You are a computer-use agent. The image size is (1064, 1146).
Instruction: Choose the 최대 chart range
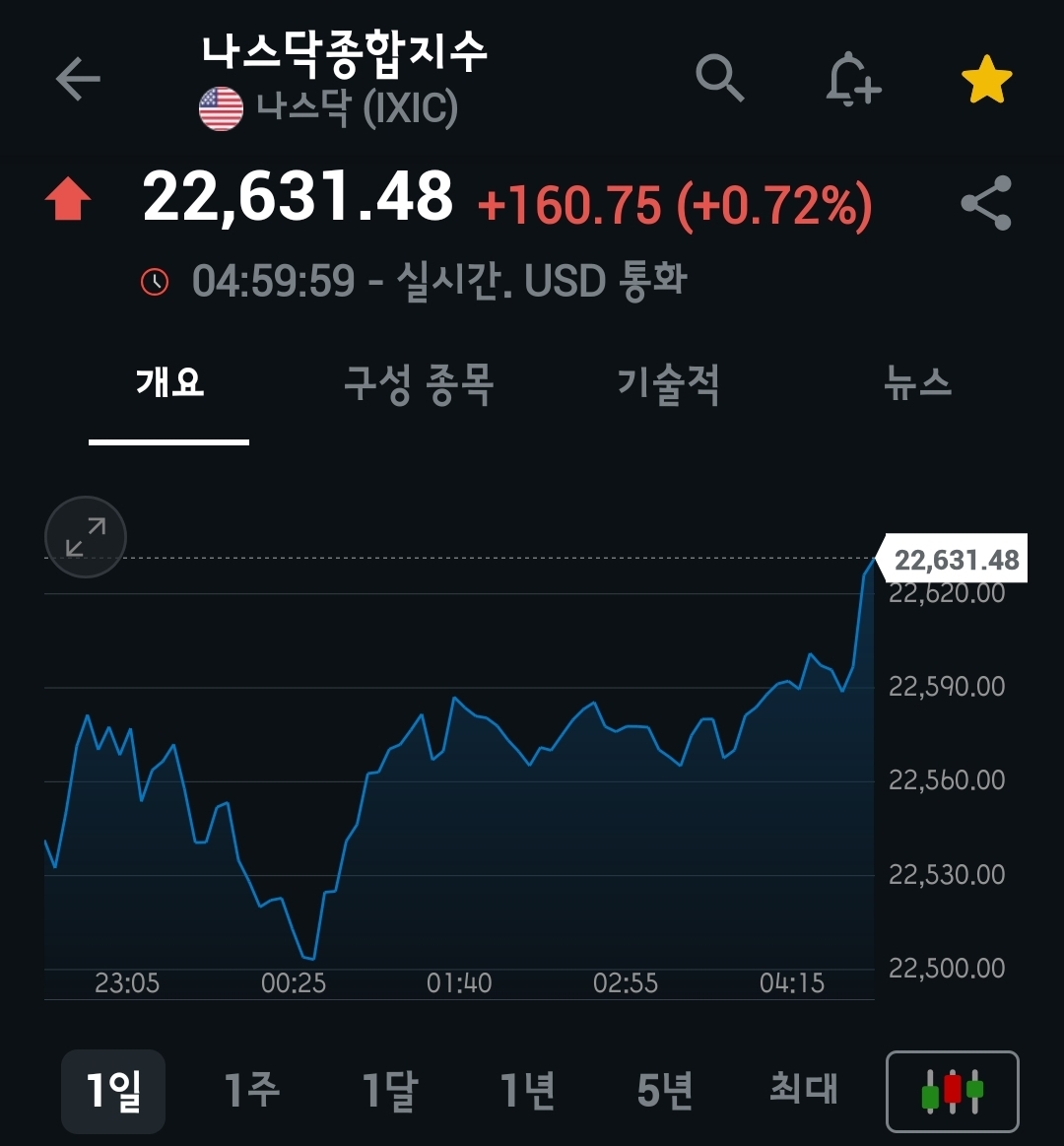click(x=803, y=1091)
